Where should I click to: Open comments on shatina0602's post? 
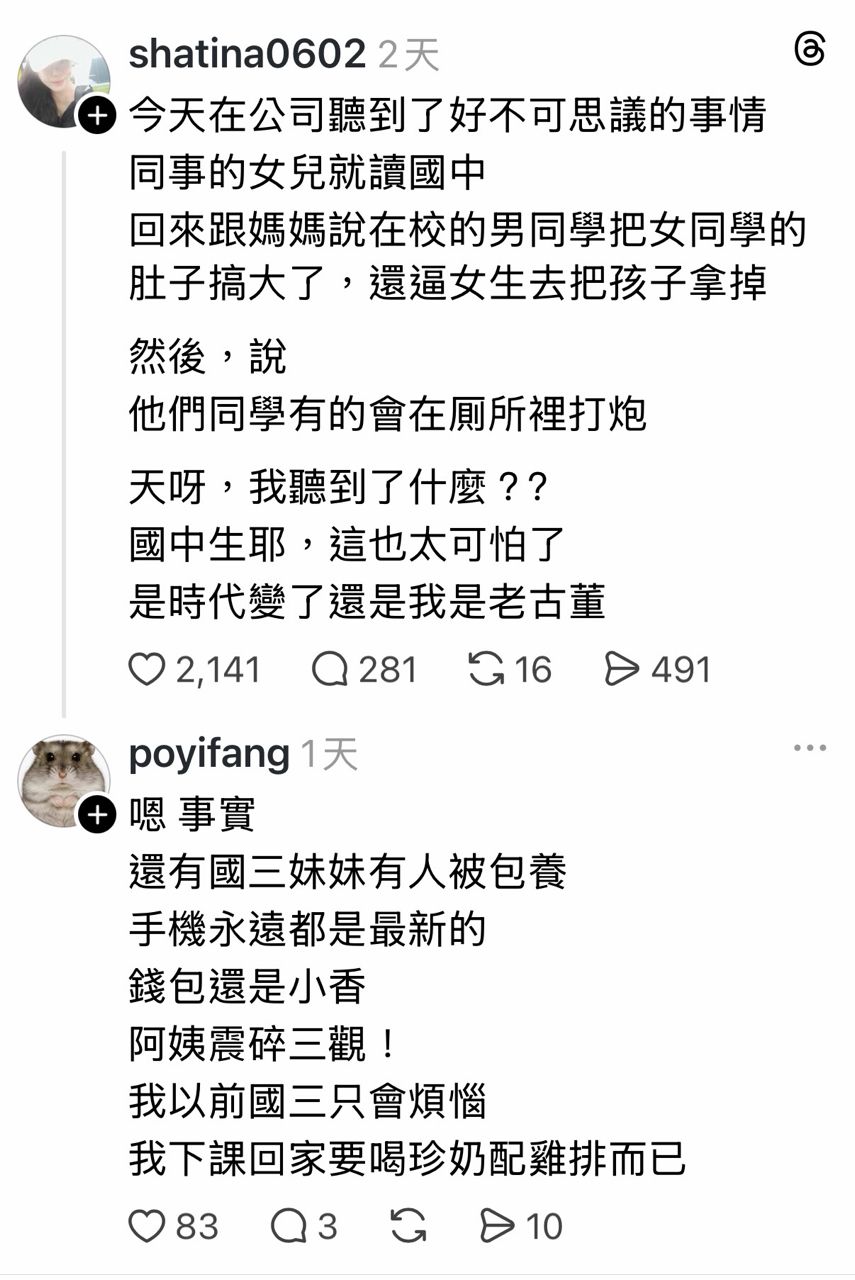[x=330, y=669]
